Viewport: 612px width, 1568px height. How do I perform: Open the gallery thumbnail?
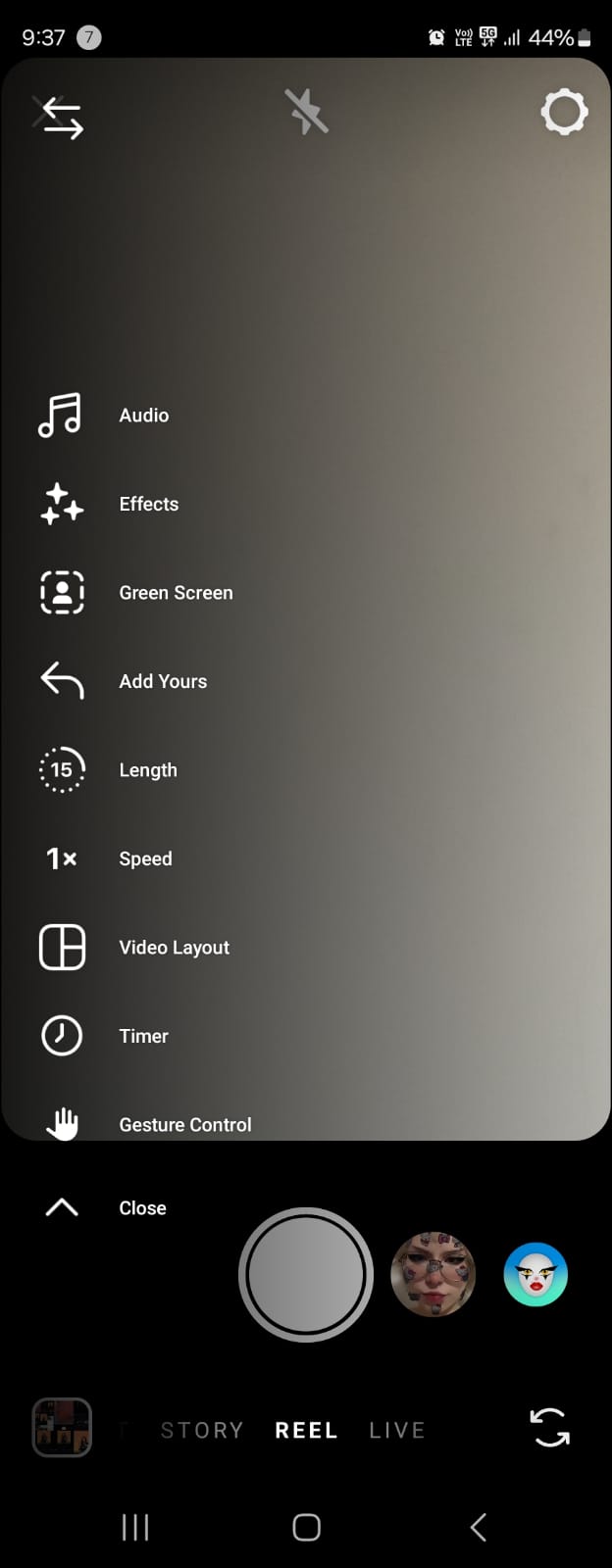coord(62,1427)
